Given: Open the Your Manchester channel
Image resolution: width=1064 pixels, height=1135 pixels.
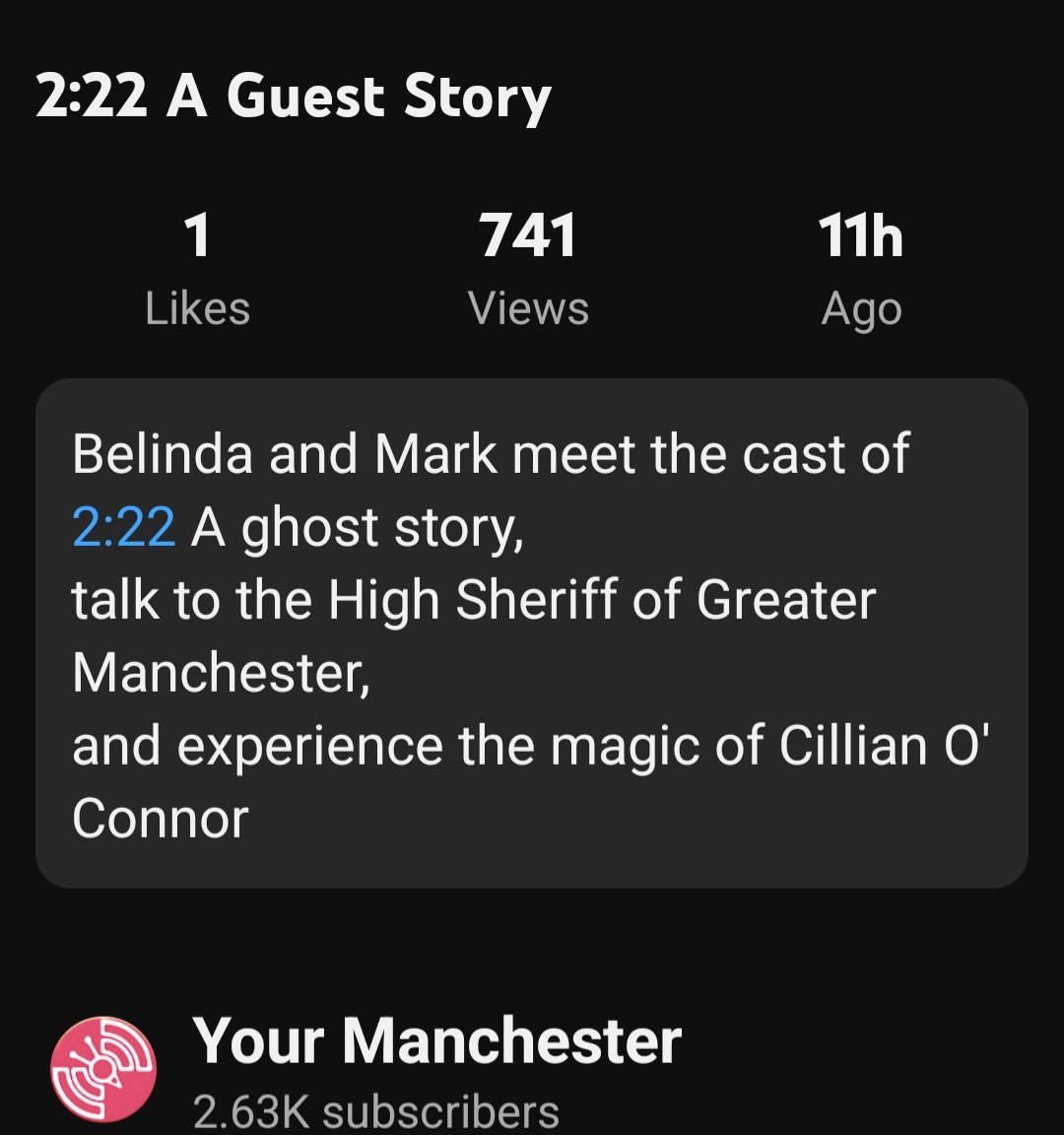Looking at the screenshot, I should coord(436,1041).
